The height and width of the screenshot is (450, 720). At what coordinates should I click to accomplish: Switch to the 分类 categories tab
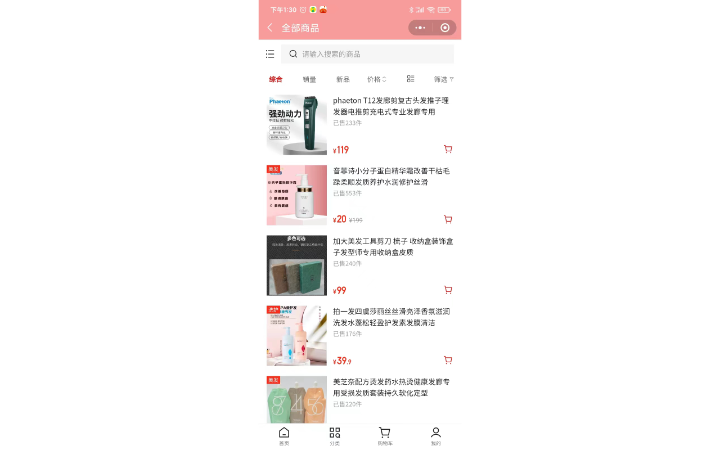coord(334,435)
